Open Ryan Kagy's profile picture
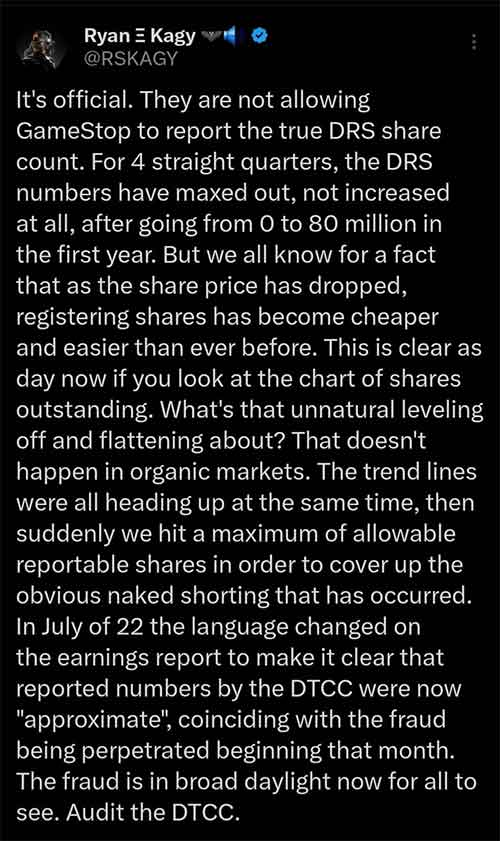This screenshot has height=841, width=500. click(x=43, y=48)
